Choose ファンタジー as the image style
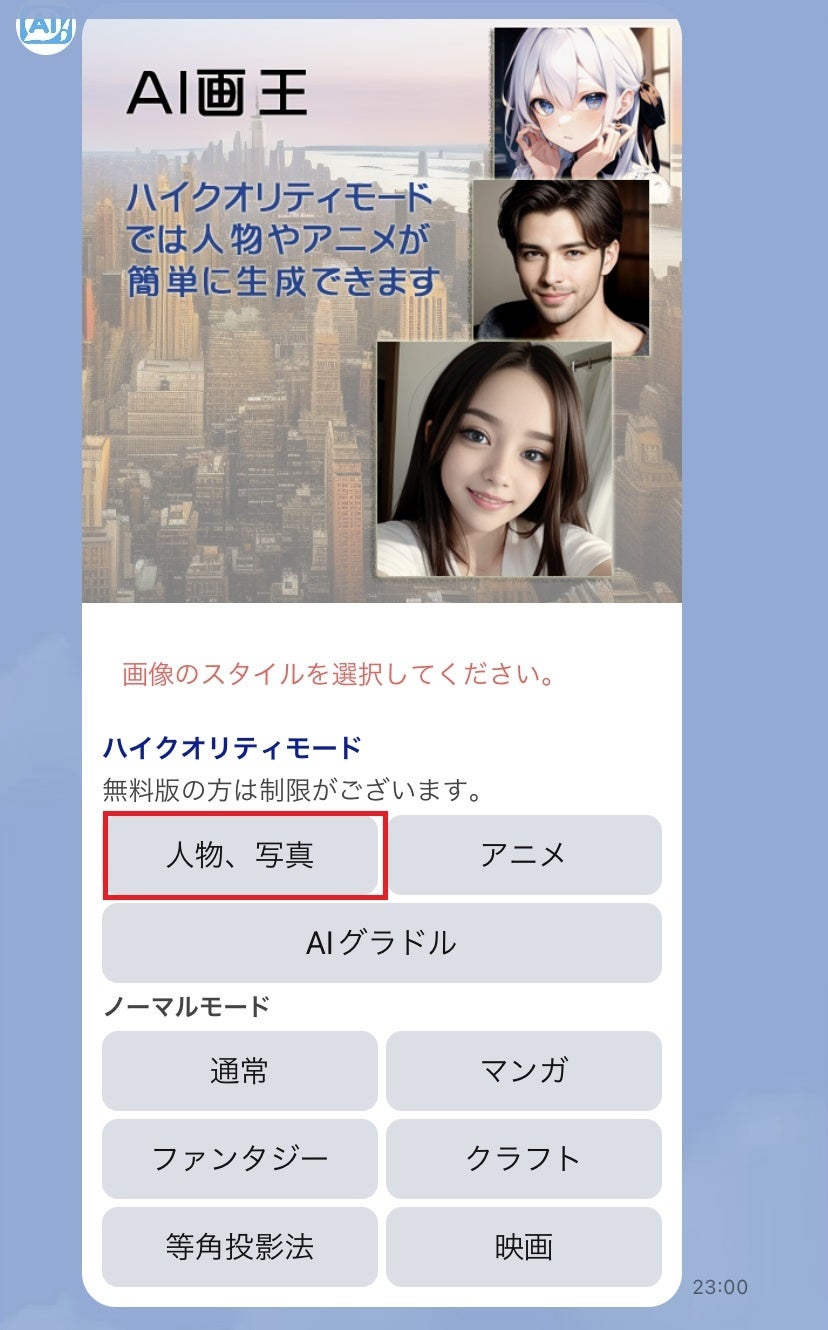Image resolution: width=828 pixels, height=1330 pixels. click(240, 1159)
